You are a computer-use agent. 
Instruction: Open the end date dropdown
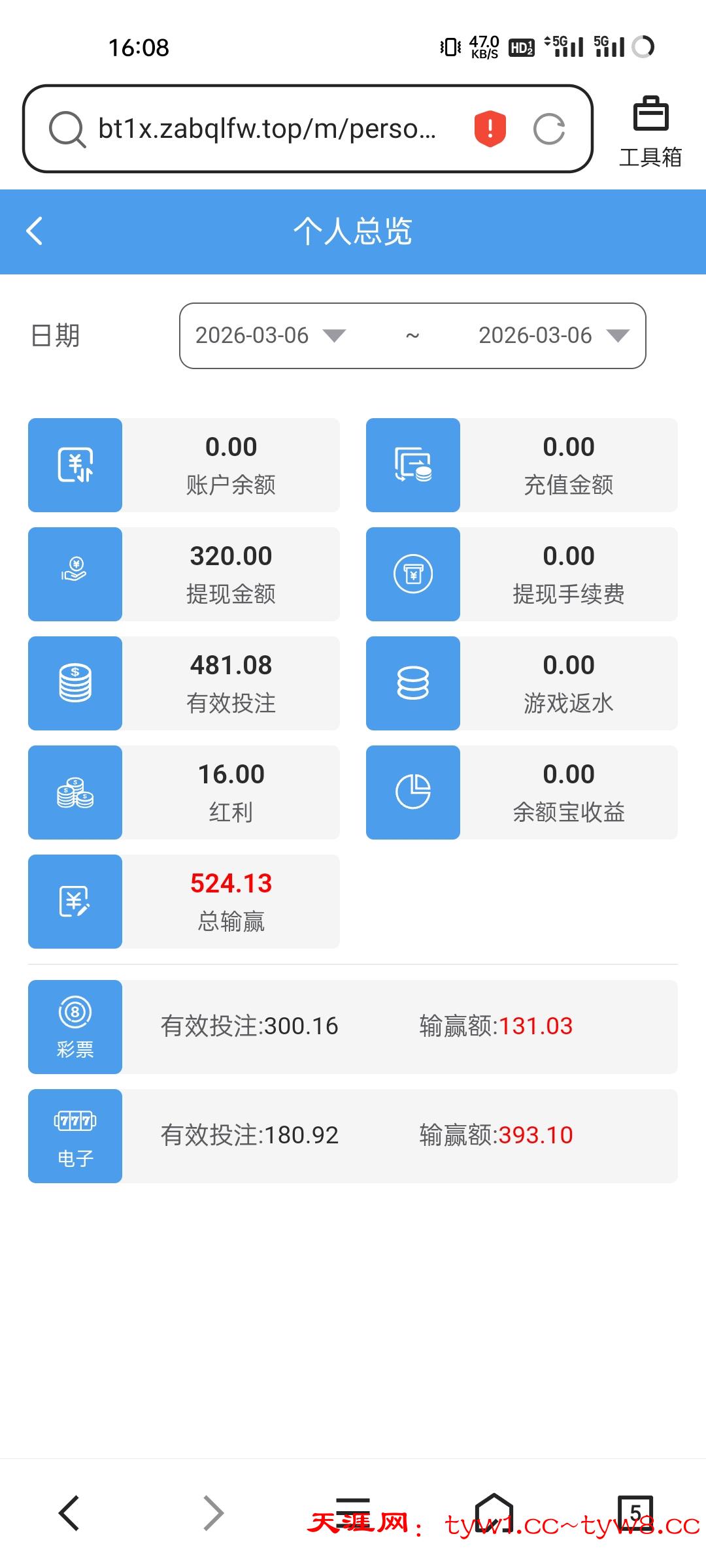tap(554, 336)
